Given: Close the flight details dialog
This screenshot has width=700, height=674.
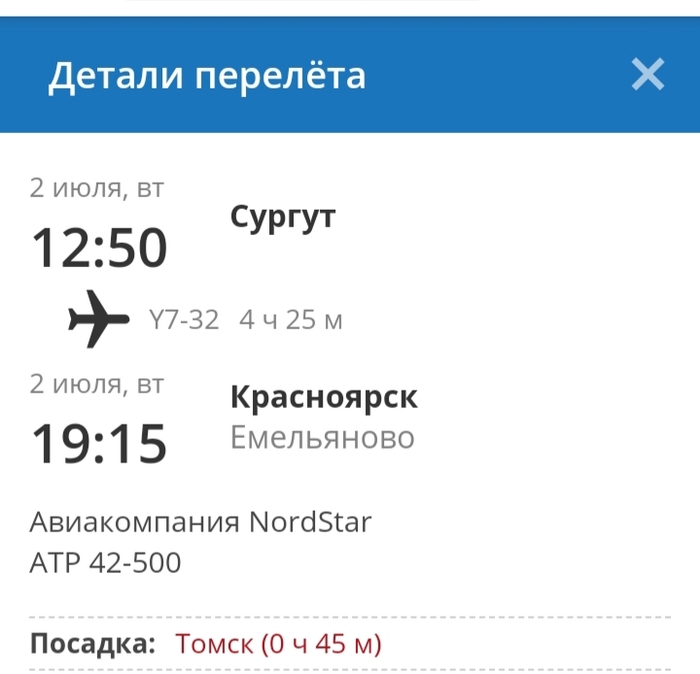Looking at the screenshot, I should (x=648, y=75).
